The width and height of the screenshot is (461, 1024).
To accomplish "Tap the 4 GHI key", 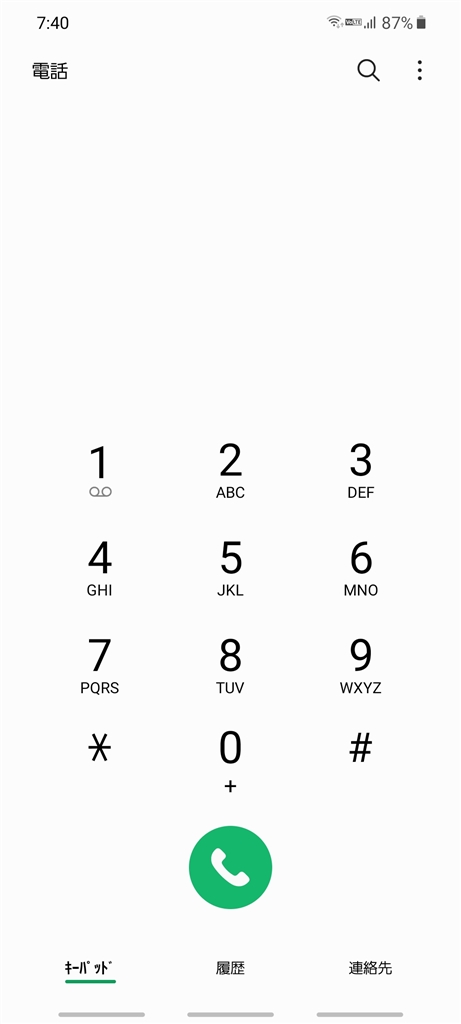I will click(100, 569).
